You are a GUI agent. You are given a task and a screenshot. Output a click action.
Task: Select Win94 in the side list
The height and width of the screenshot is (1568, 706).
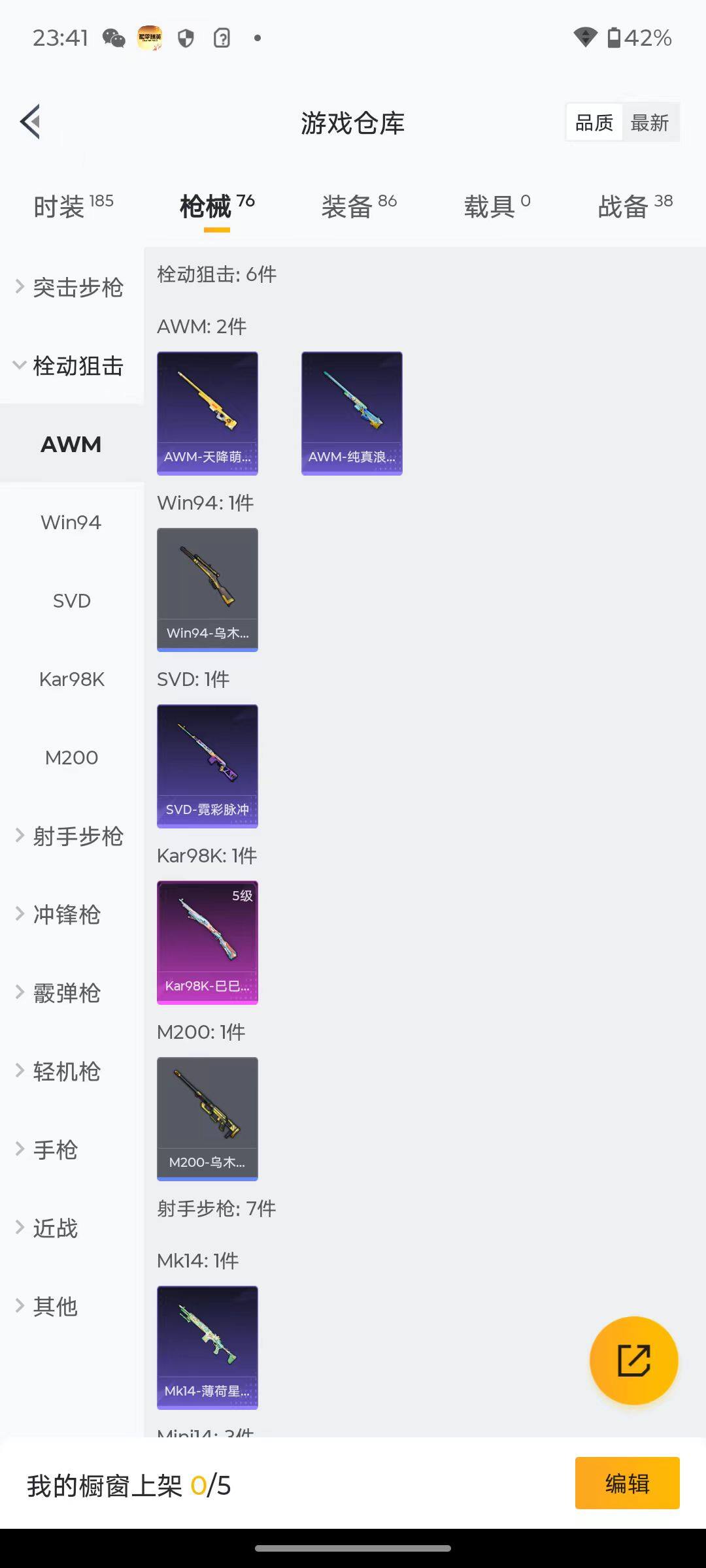71,523
